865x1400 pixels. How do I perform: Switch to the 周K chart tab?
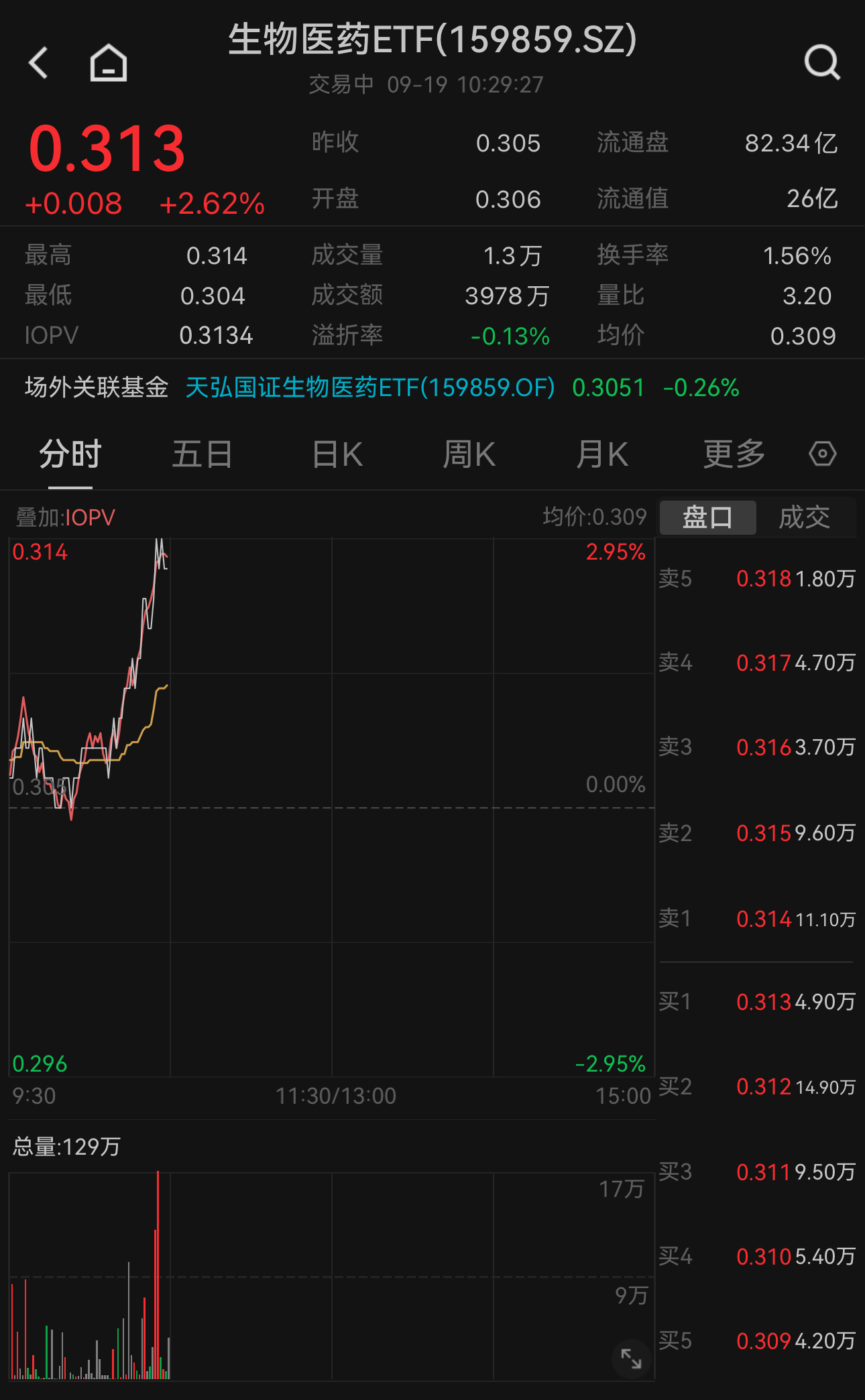(x=469, y=454)
